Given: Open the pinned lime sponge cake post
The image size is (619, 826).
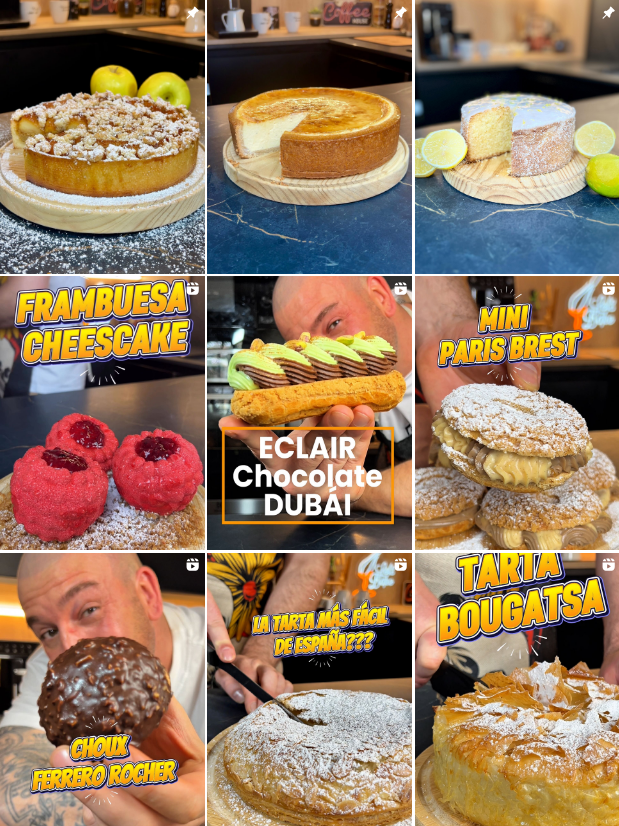Looking at the screenshot, I should point(516,137).
